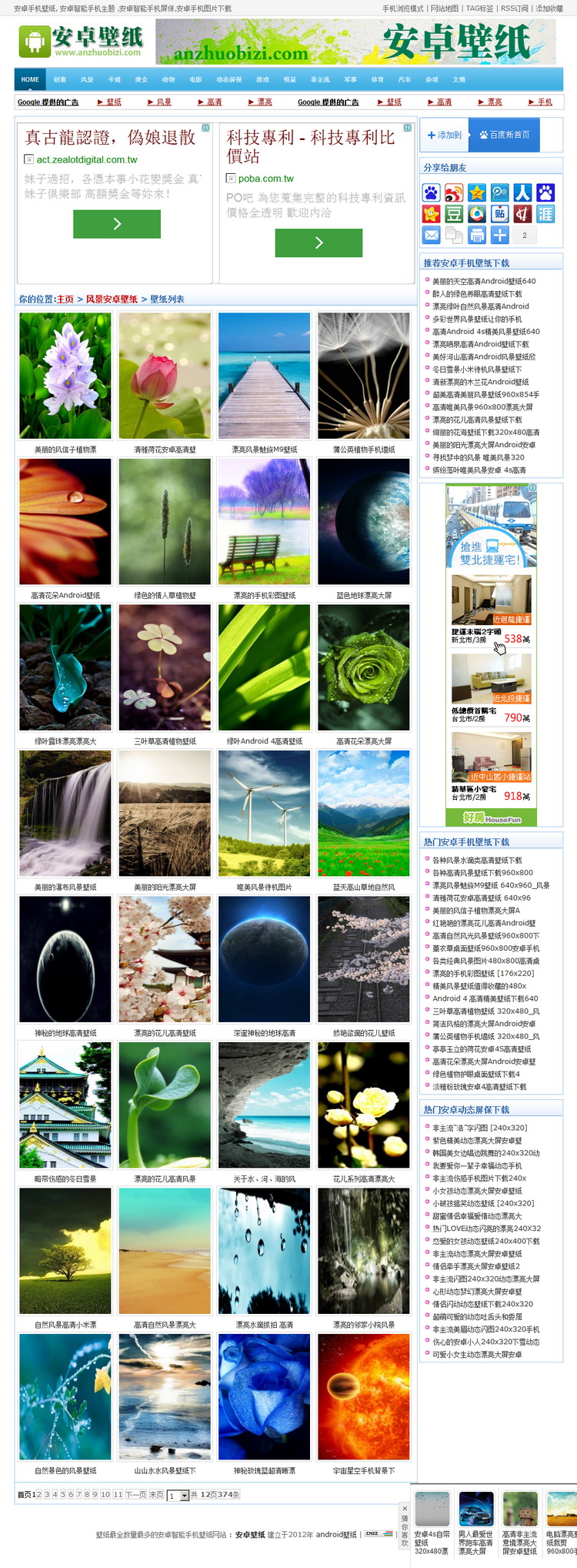Open the 手机浏览模式 link at the top
The image size is (577, 1568).
[403, 8]
